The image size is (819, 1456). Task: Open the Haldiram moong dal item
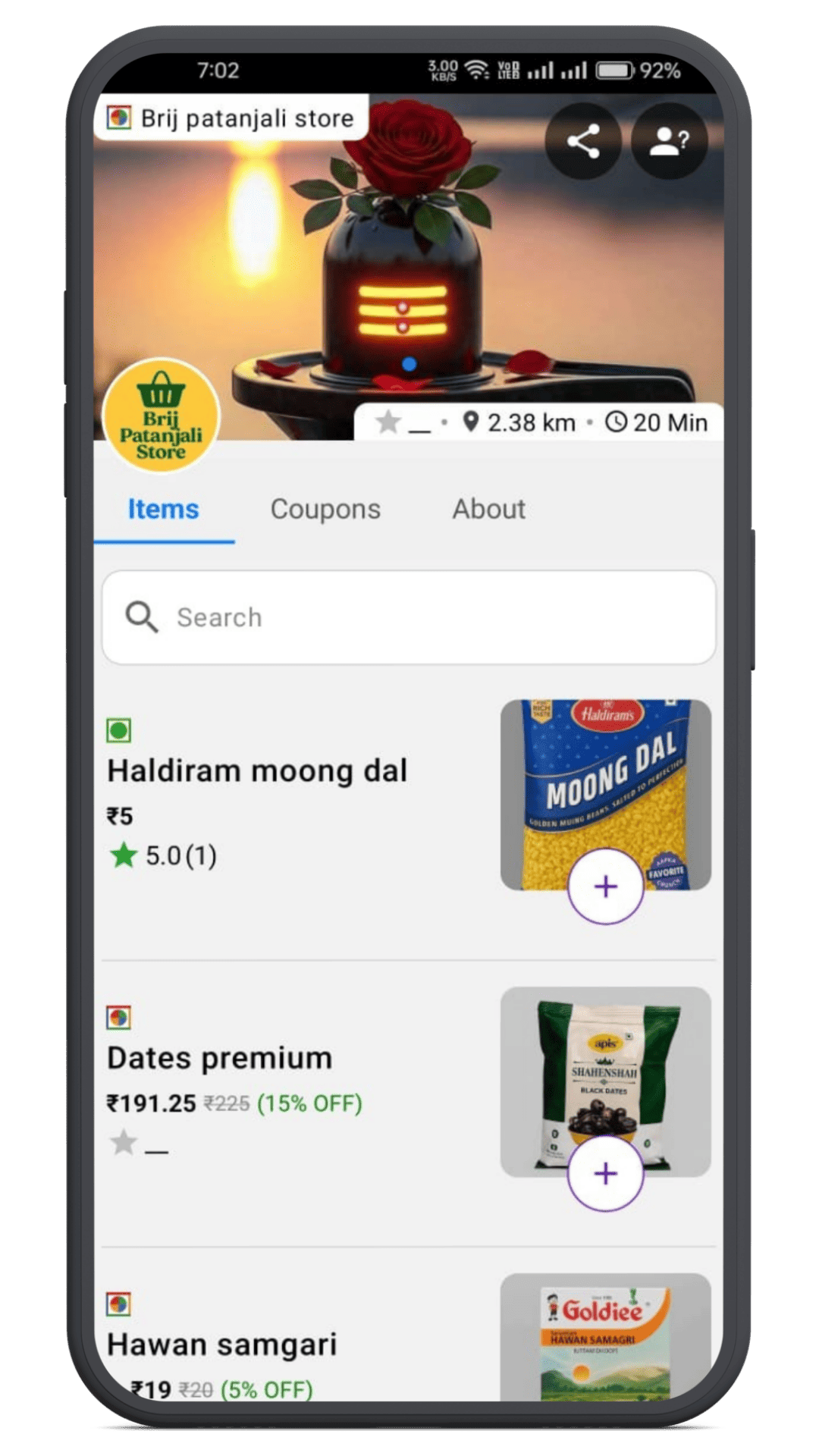pos(257,771)
